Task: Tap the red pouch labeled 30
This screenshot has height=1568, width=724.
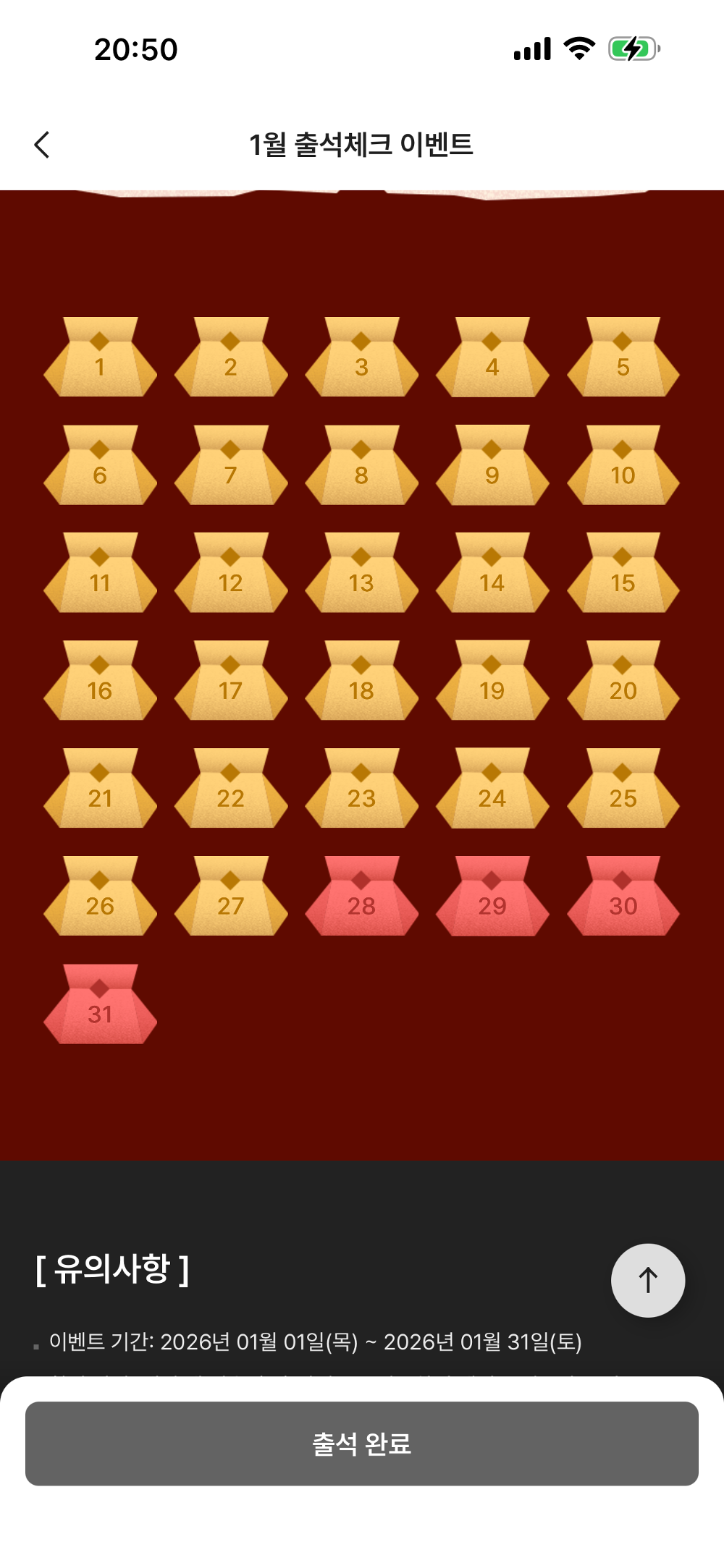Action: 623,897
